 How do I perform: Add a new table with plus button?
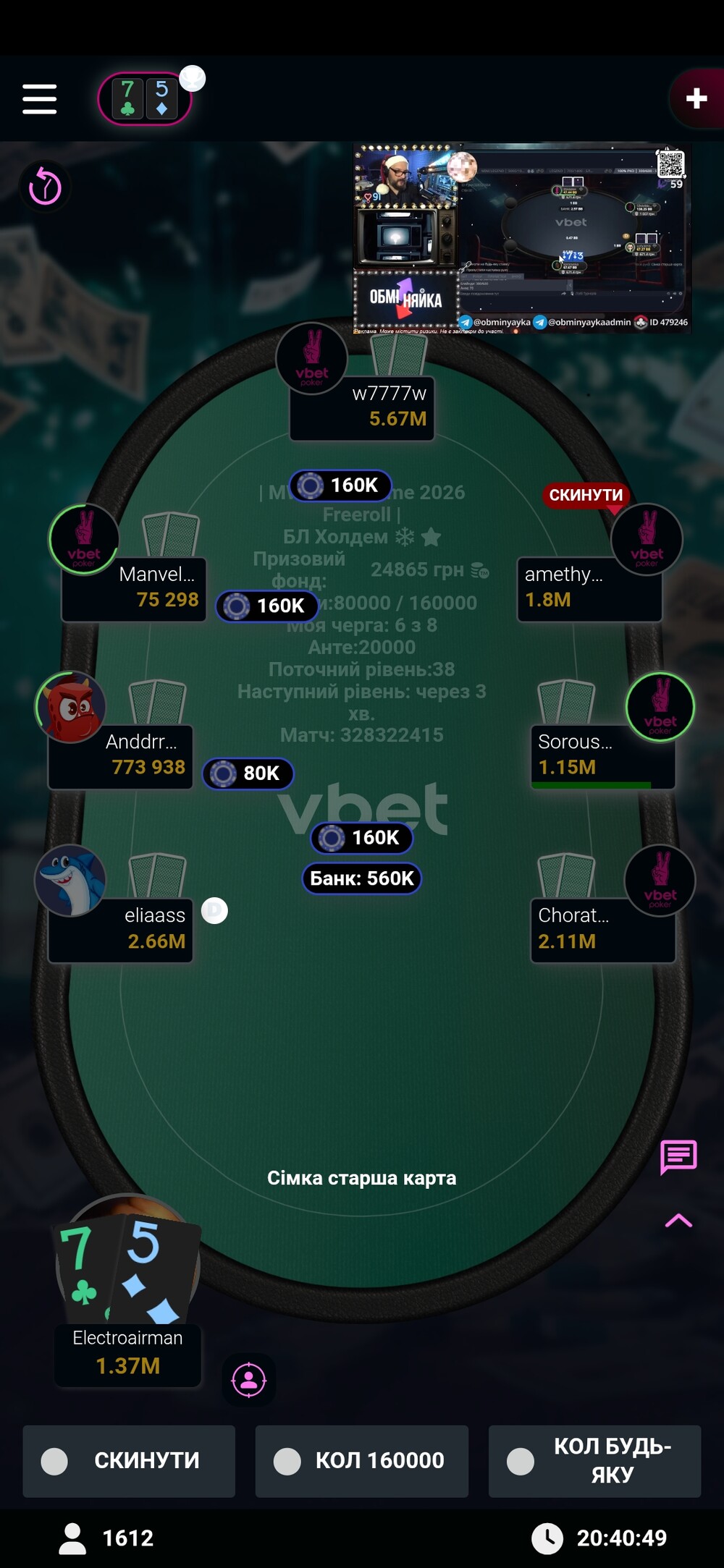click(696, 98)
